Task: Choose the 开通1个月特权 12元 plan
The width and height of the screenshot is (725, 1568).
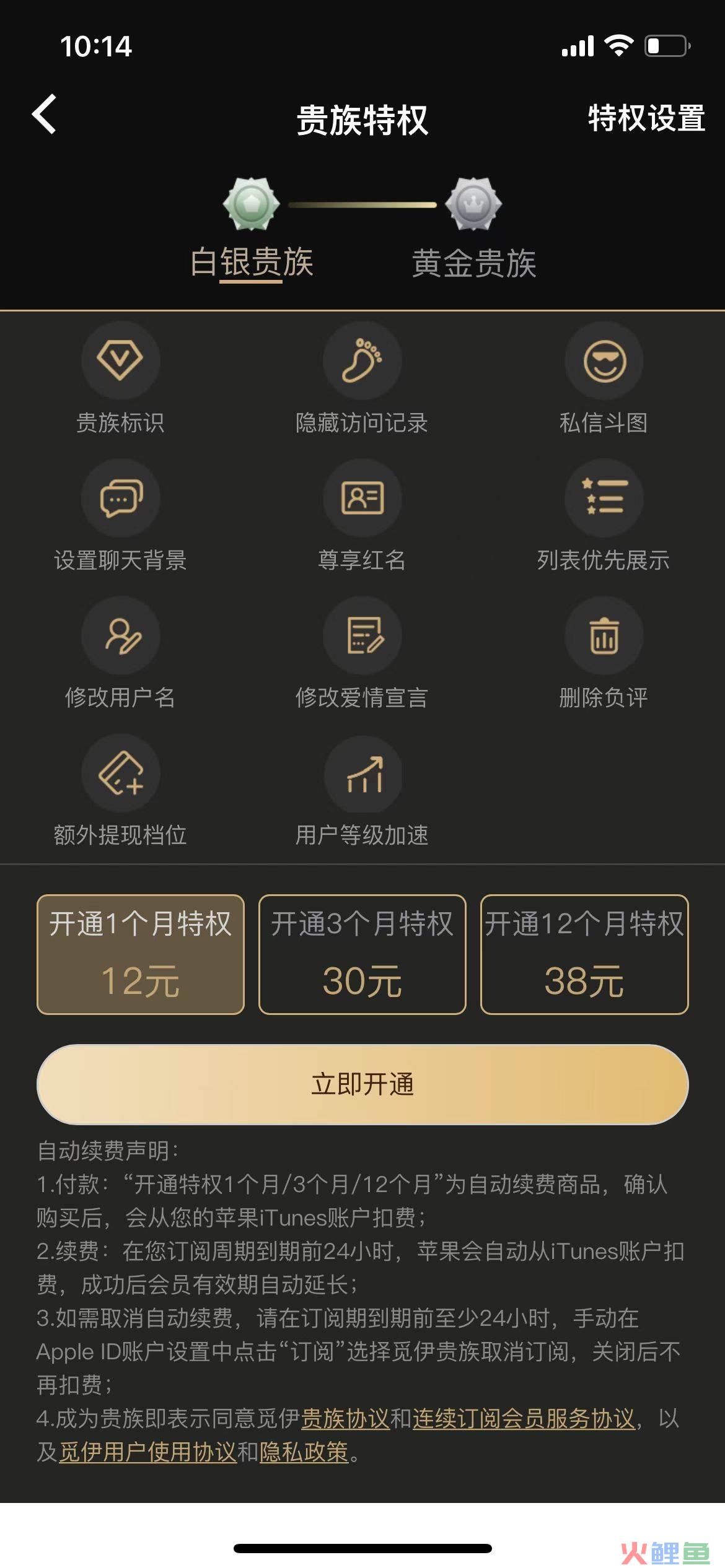Action: 141,954
